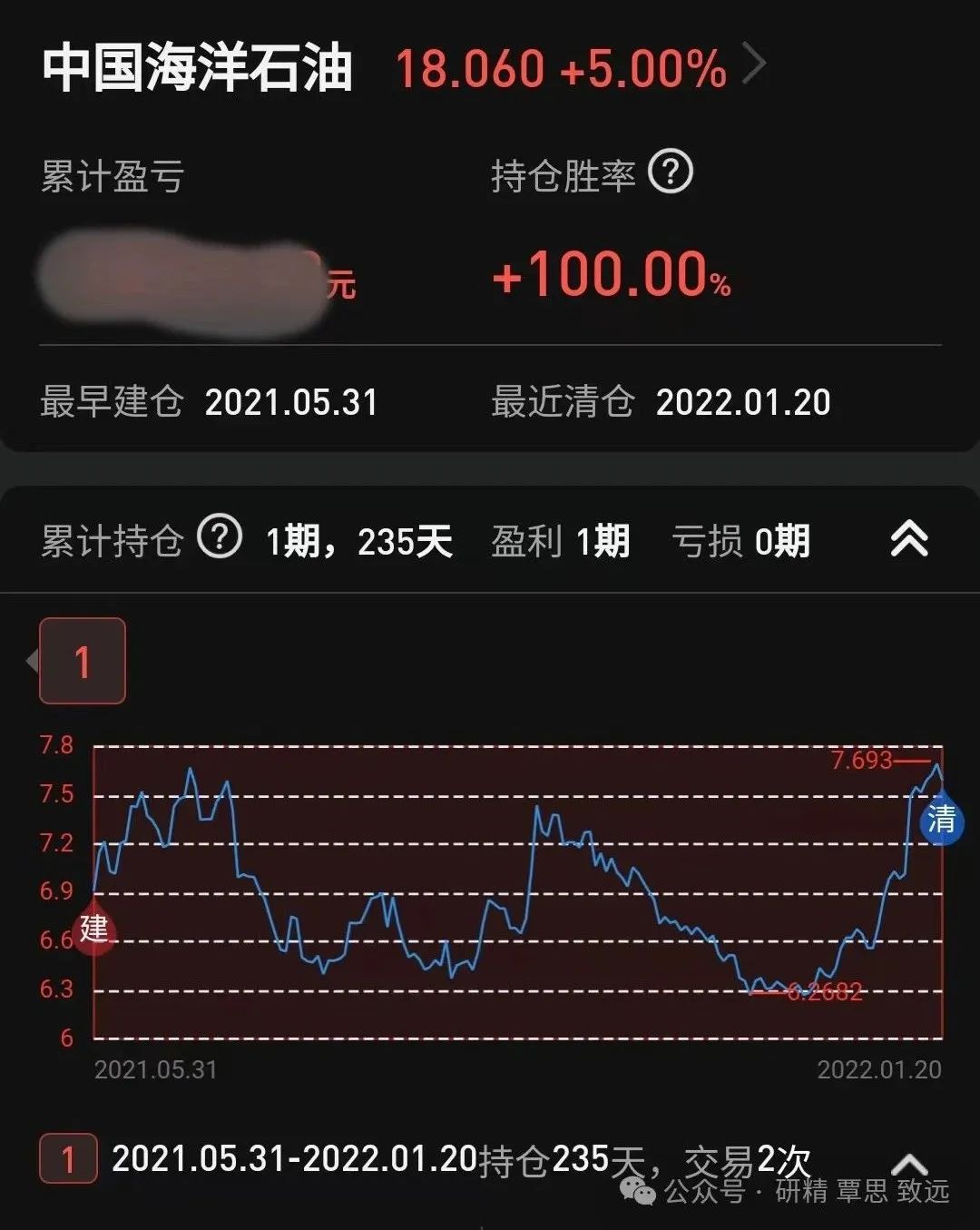The image size is (980, 1230).
Task: Show help for 累计持仓
Action: click(220, 537)
